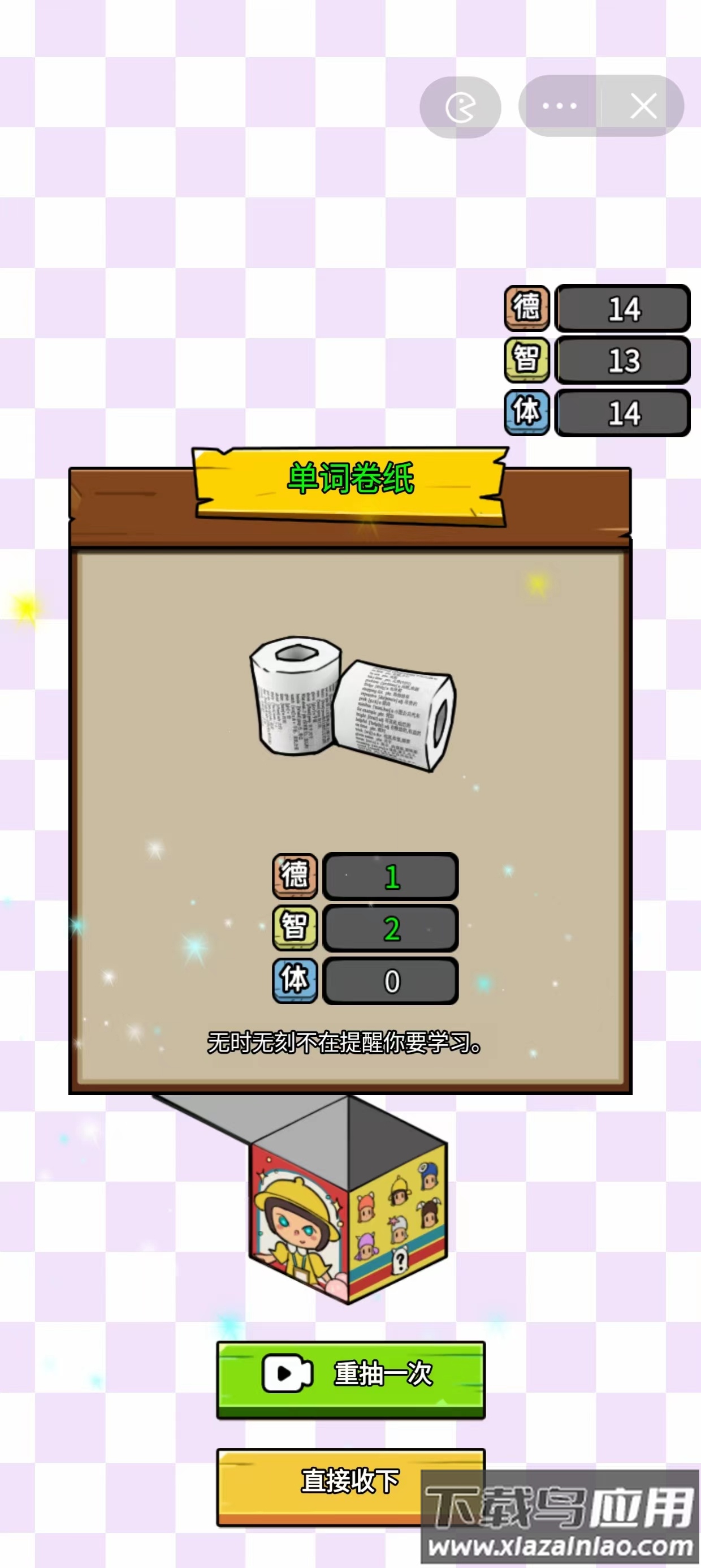Tap the 智 value box showing 2
701x1568 pixels.
[391, 928]
